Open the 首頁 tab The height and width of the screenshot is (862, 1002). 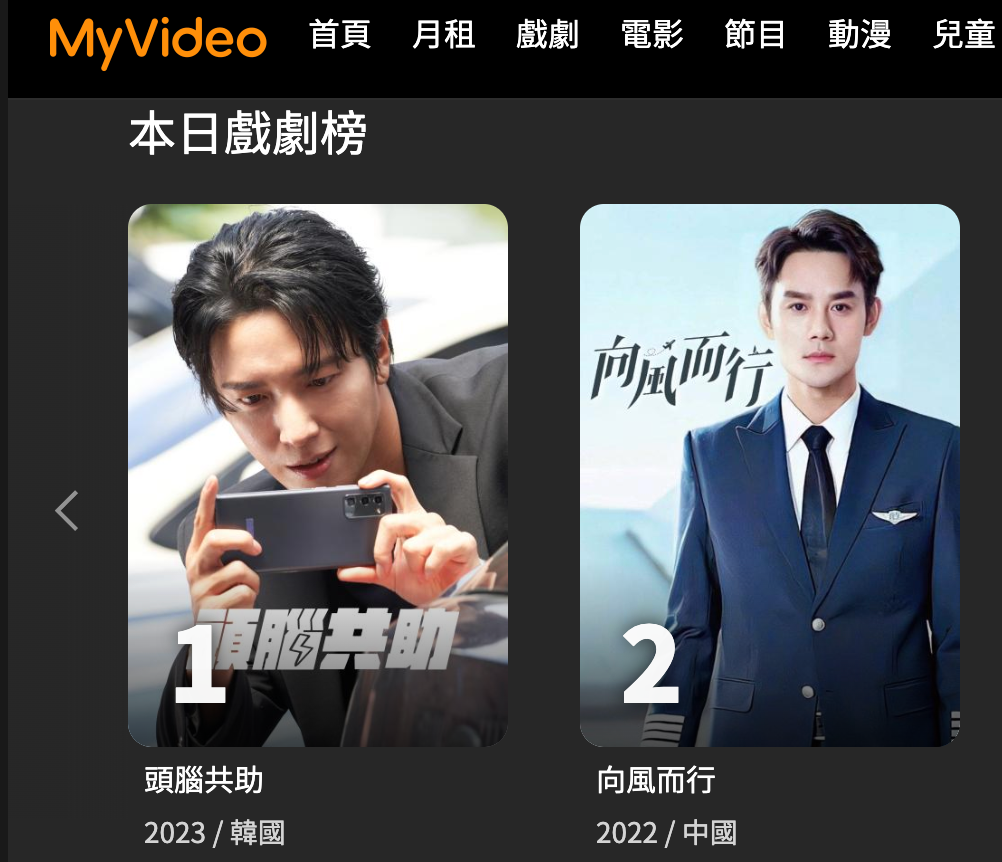pyautogui.click(x=340, y=34)
